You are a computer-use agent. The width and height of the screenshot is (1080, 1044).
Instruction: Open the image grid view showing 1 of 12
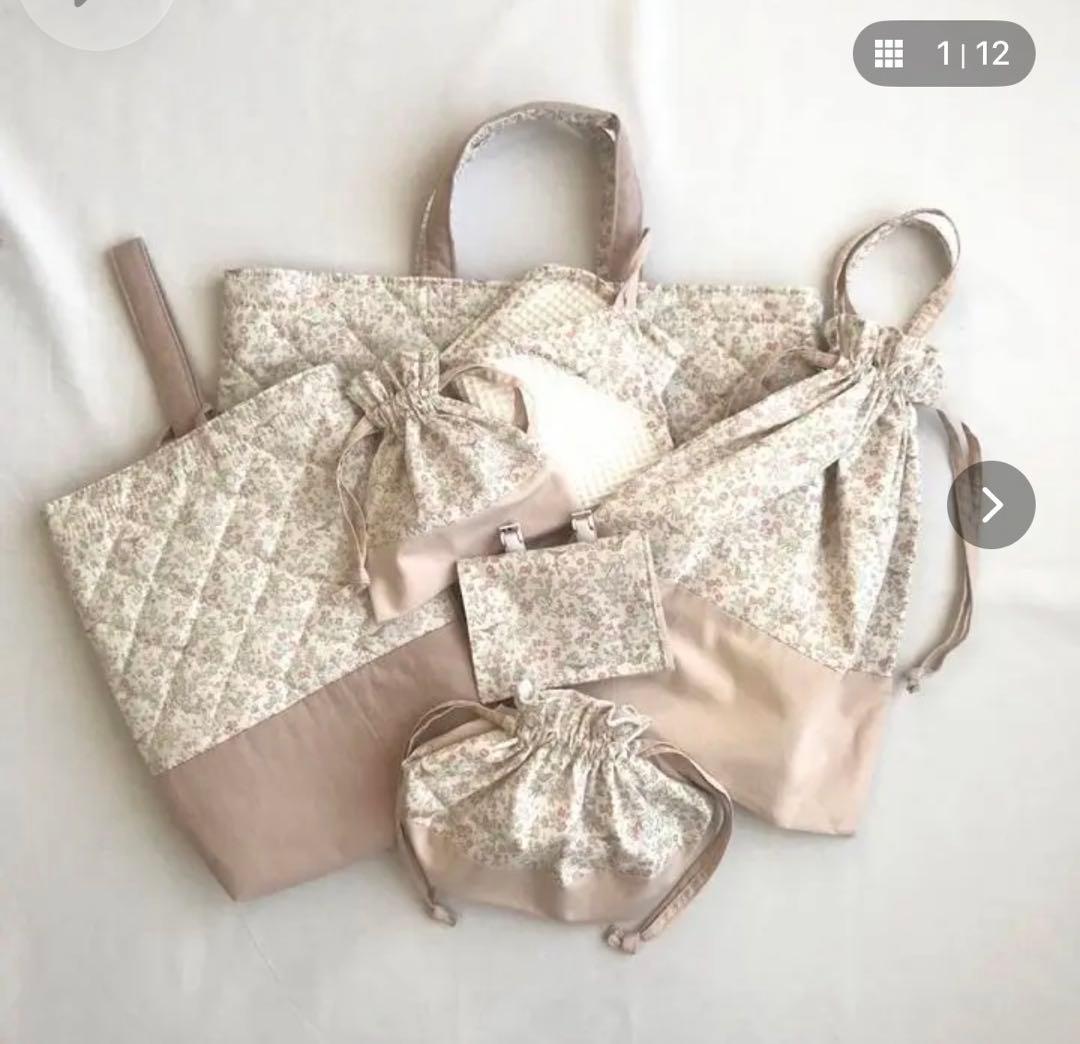(944, 54)
